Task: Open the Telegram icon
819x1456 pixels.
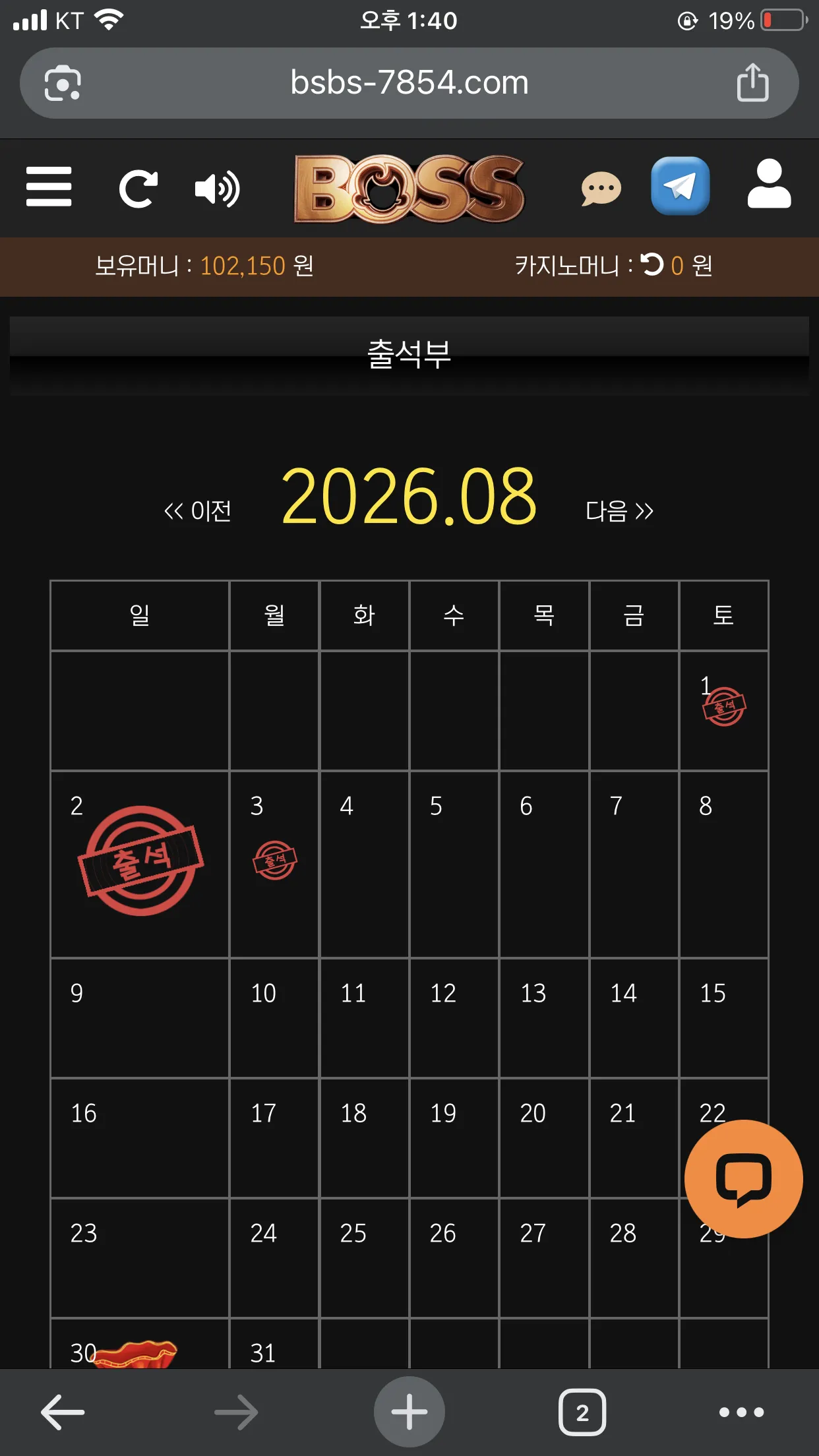Action: [680, 186]
